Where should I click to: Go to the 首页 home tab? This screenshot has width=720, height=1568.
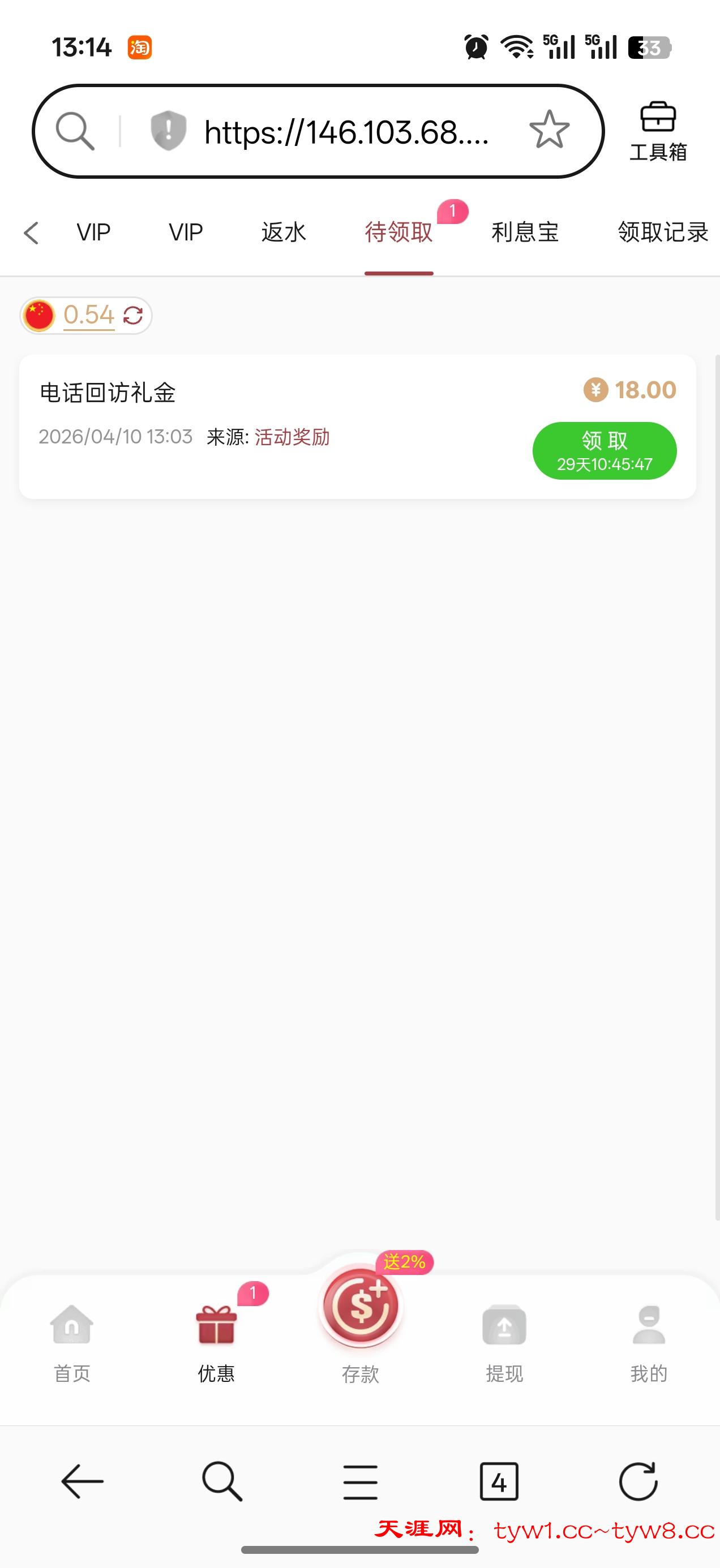click(72, 1337)
